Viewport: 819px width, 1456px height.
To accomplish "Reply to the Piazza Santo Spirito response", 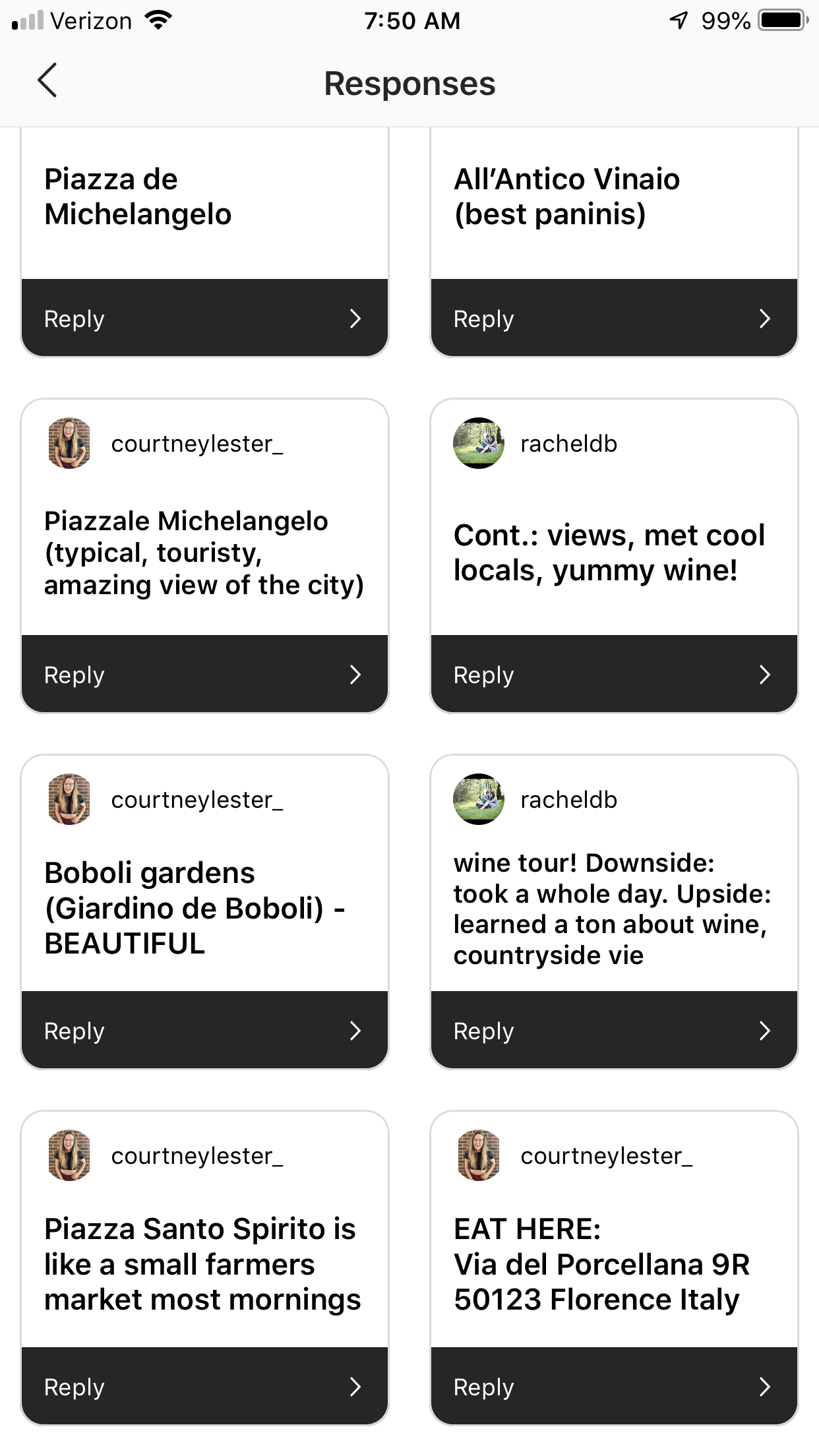I will (204, 1387).
